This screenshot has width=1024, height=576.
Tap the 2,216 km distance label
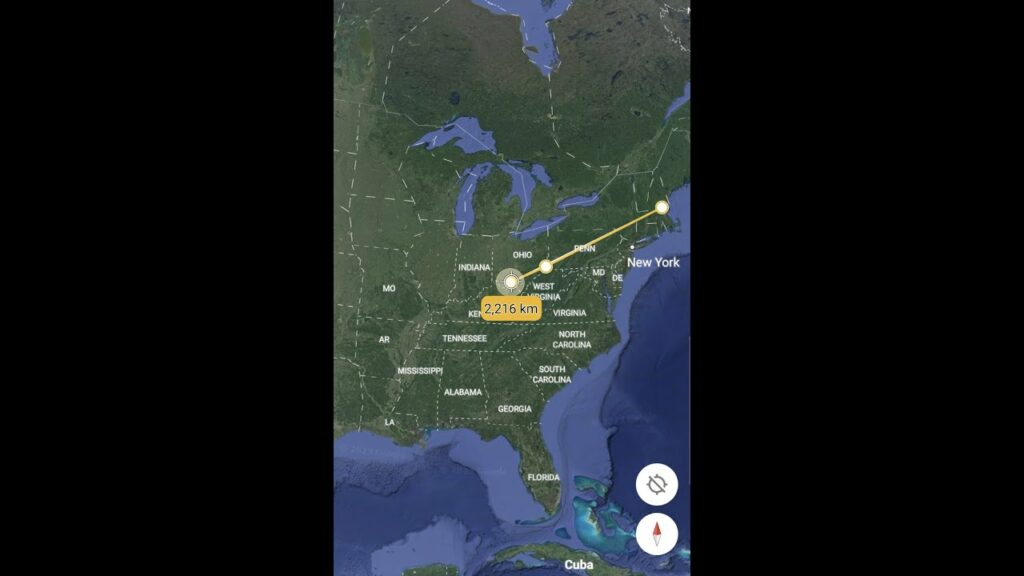511,309
